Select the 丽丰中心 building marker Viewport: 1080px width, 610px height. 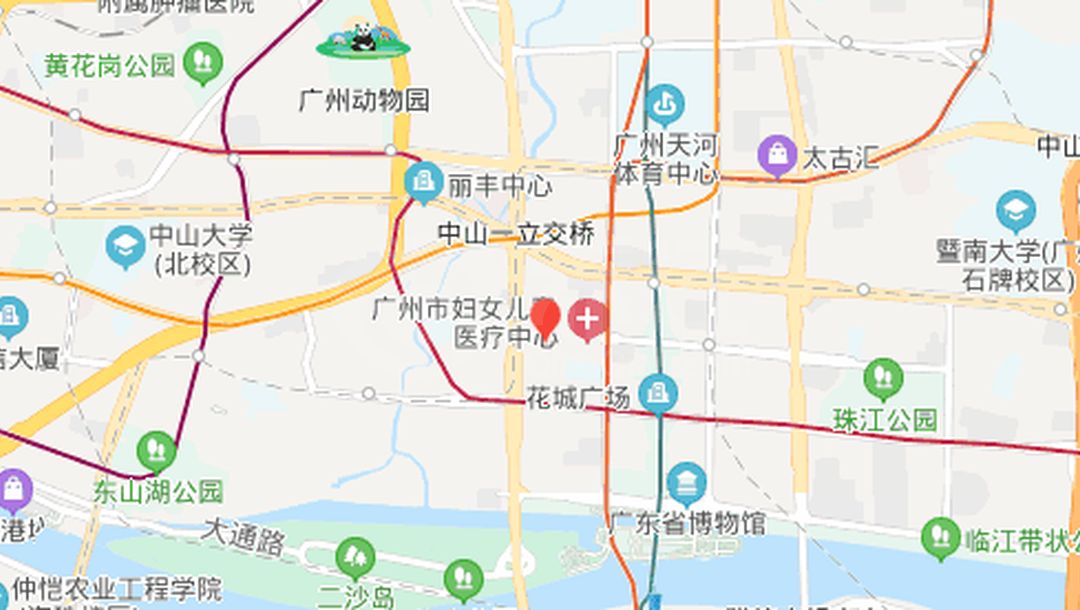[424, 181]
